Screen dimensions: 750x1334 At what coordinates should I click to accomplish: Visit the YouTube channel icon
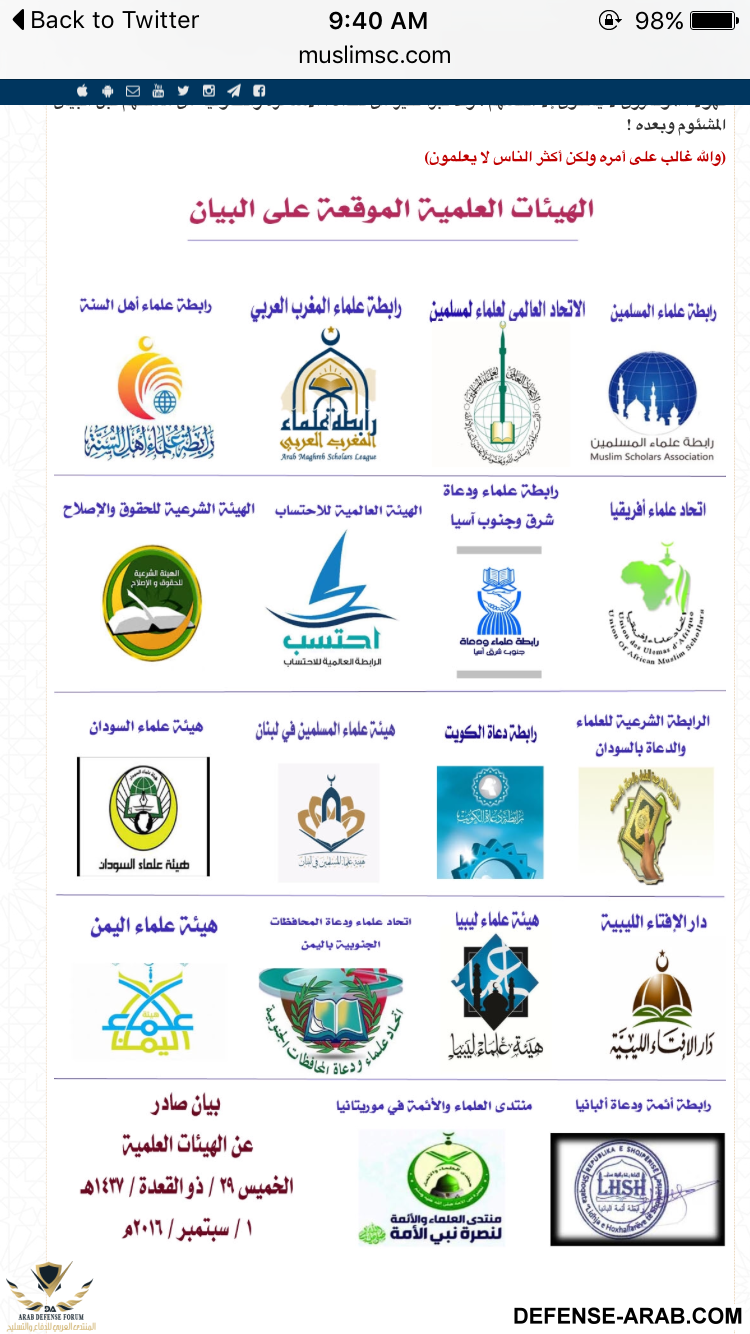[158, 91]
